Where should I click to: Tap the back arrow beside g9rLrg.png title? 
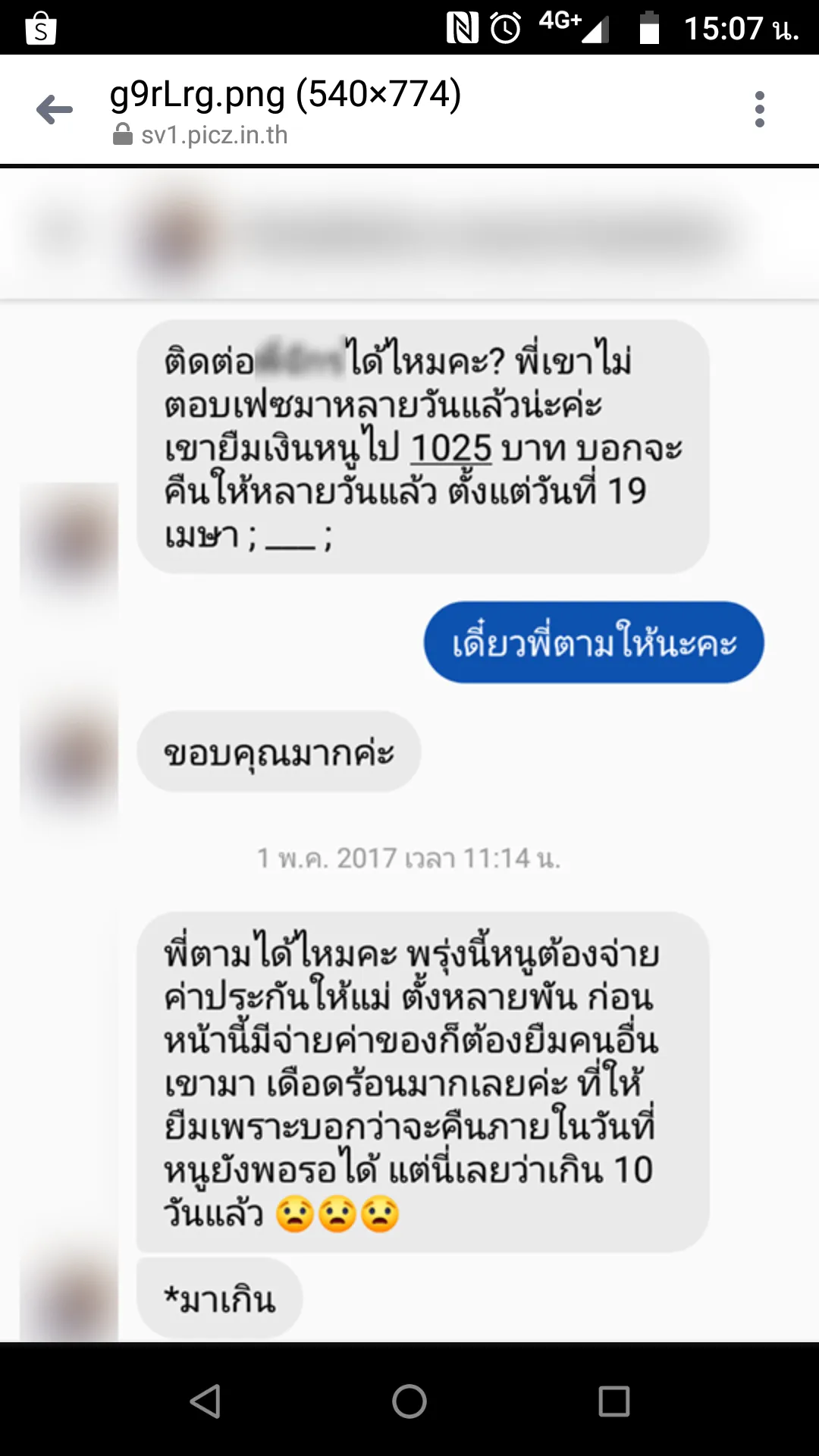click(x=55, y=110)
